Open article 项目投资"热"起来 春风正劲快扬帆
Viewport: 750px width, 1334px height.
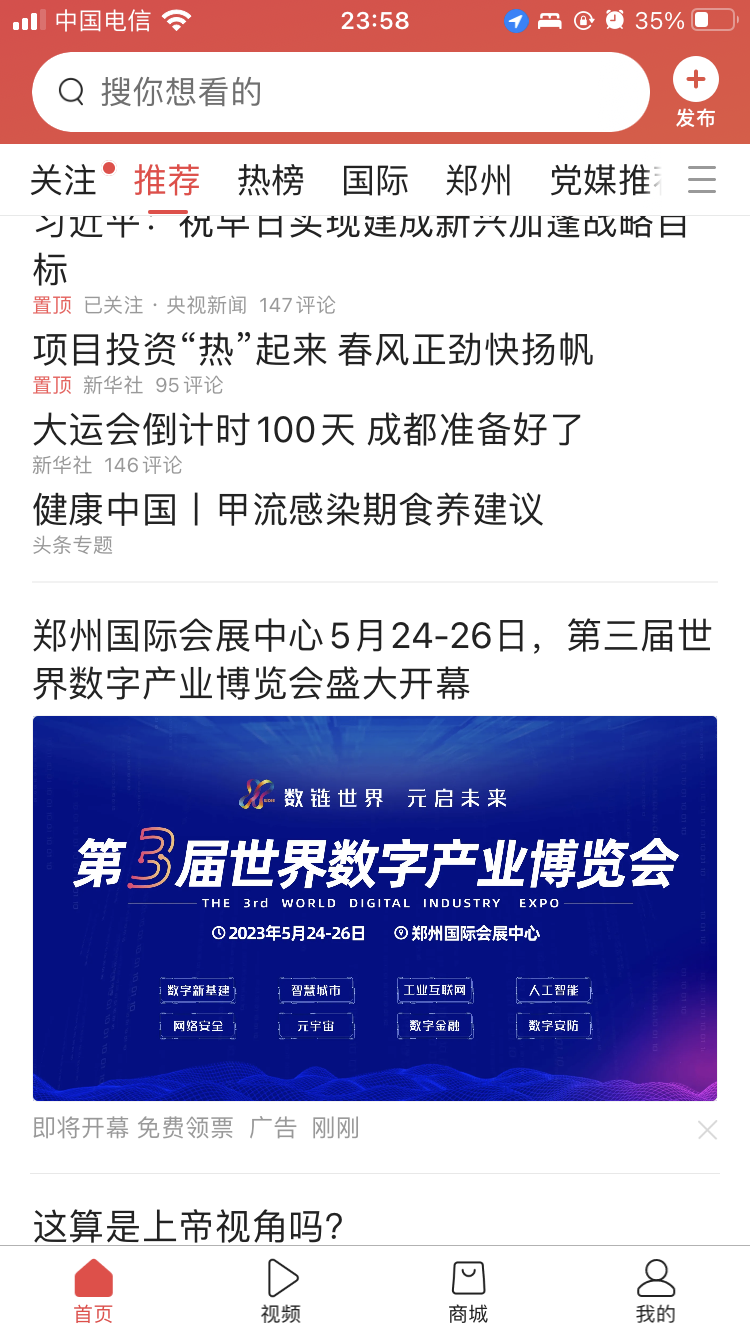pos(313,350)
